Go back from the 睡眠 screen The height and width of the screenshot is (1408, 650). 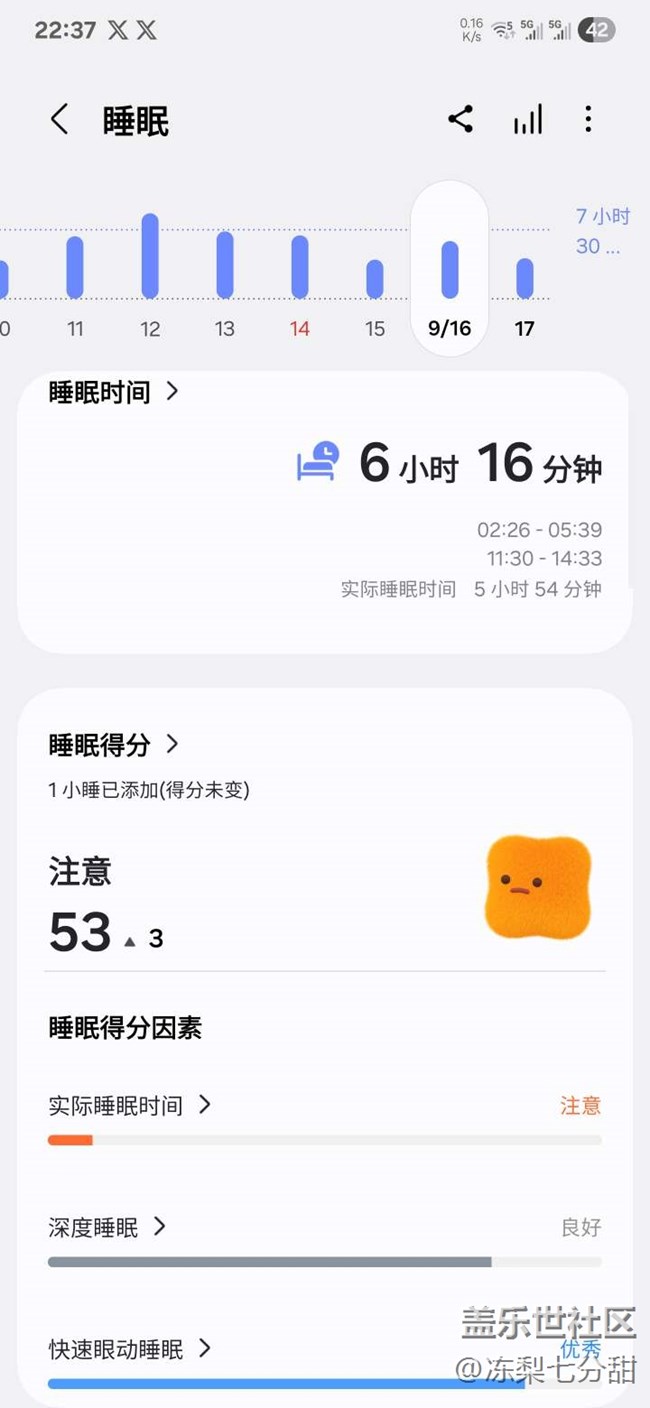click(60, 121)
